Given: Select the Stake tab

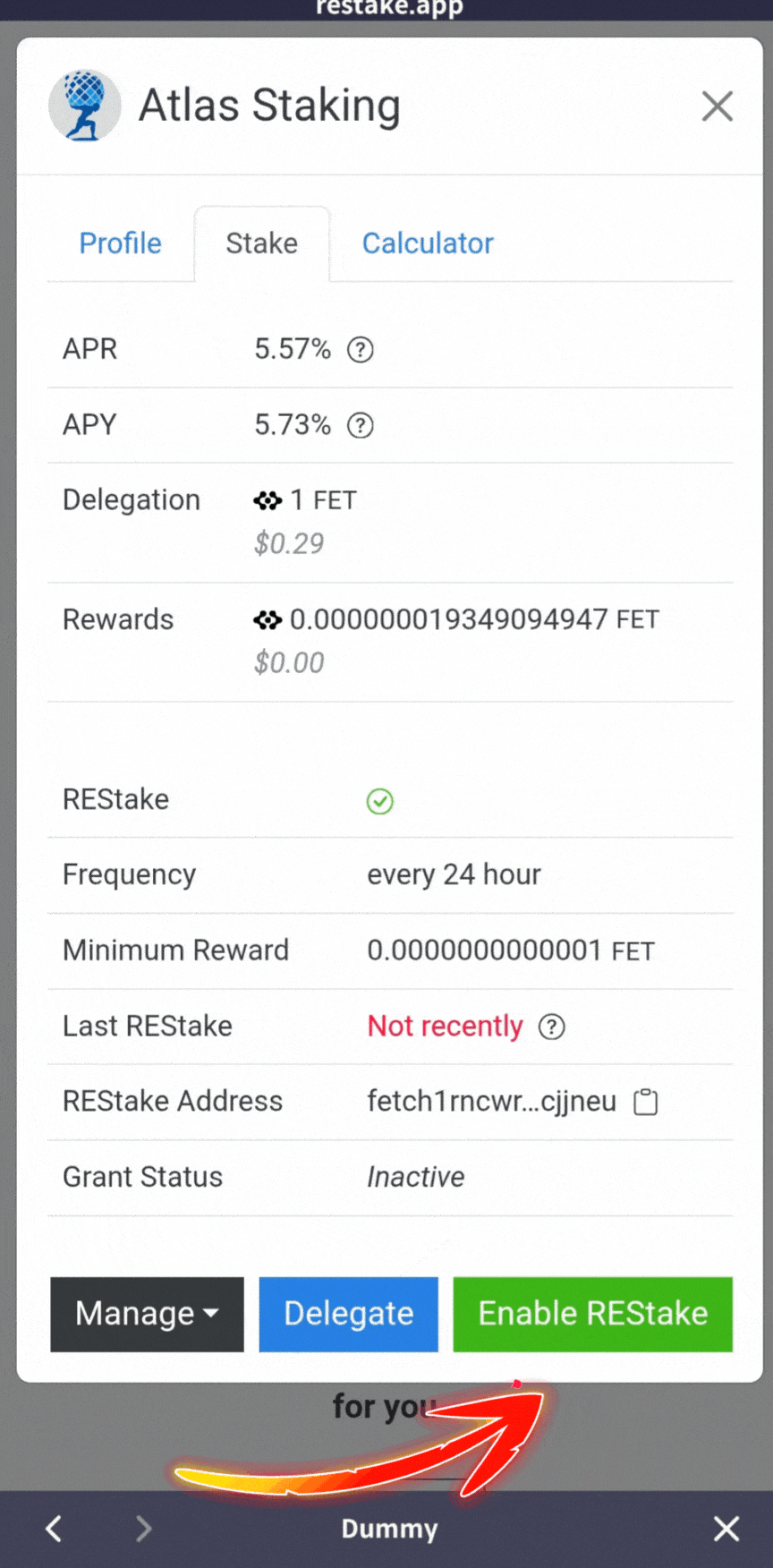Looking at the screenshot, I should pyautogui.click(x=261, y=243).
